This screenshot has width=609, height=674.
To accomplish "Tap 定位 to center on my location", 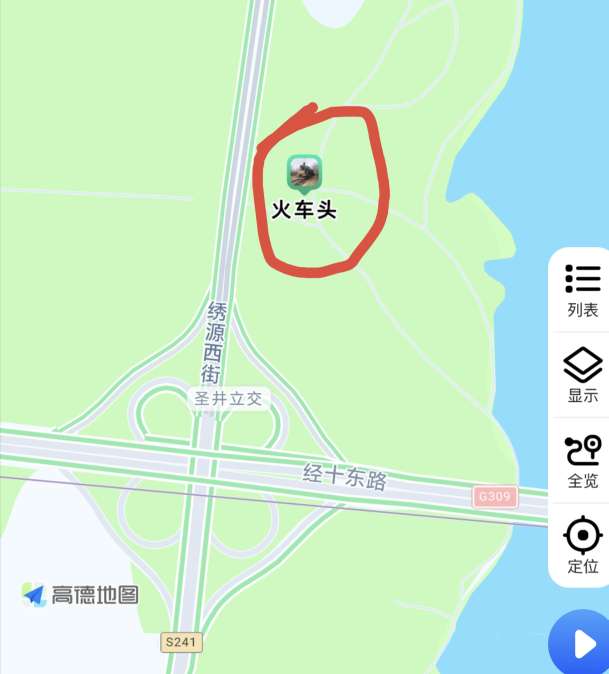I will [x=583, y=545].
